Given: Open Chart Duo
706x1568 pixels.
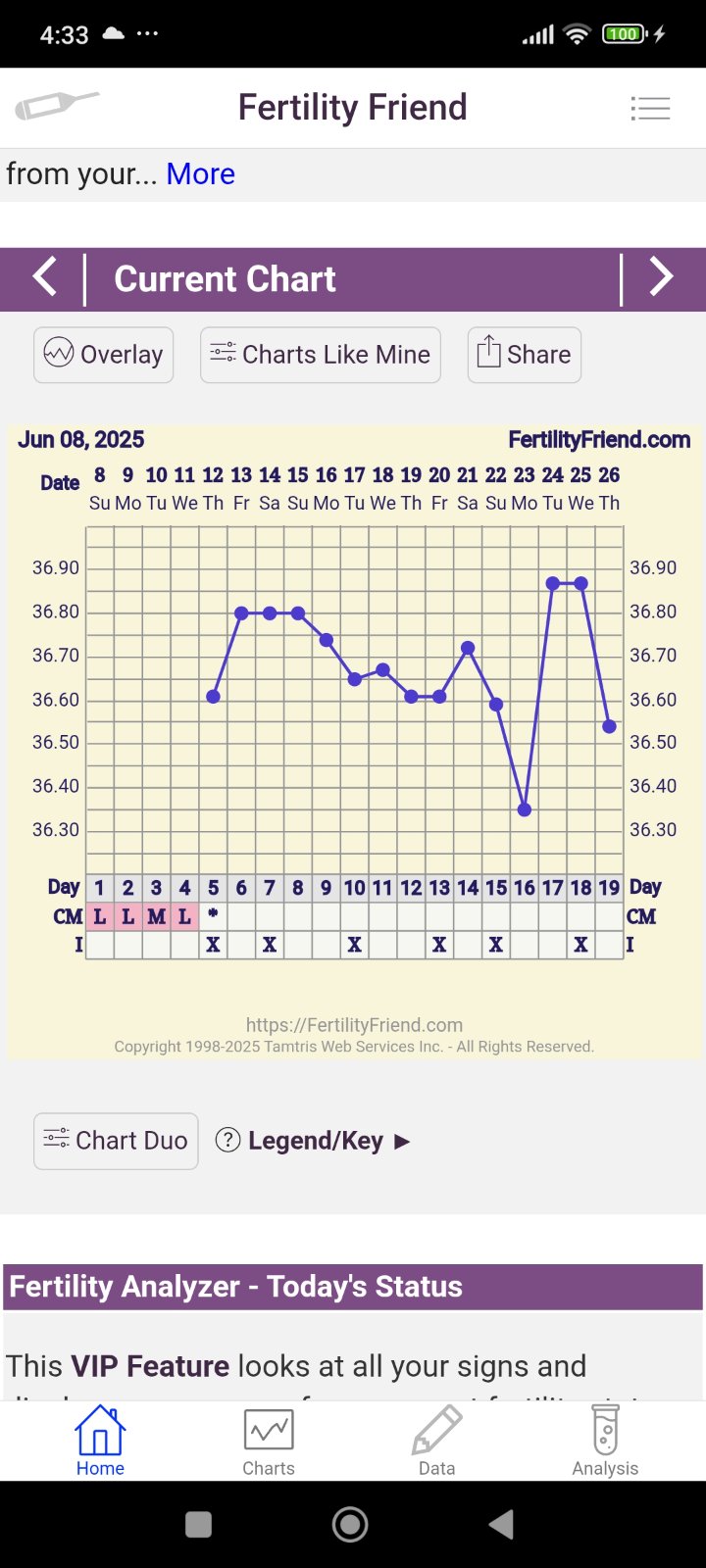Looking at the screenshot, I should 116,1141.
